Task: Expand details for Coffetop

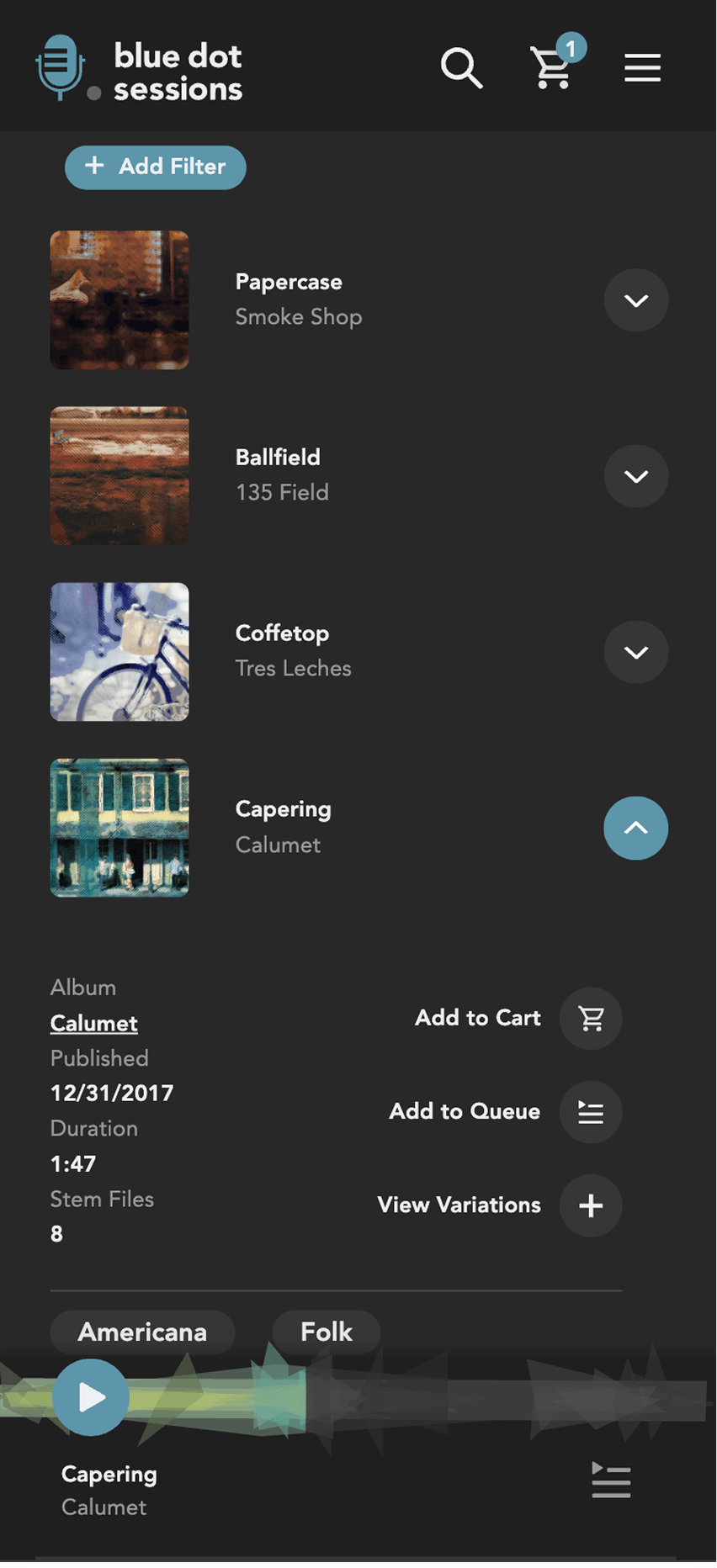Action: (635, 651)
